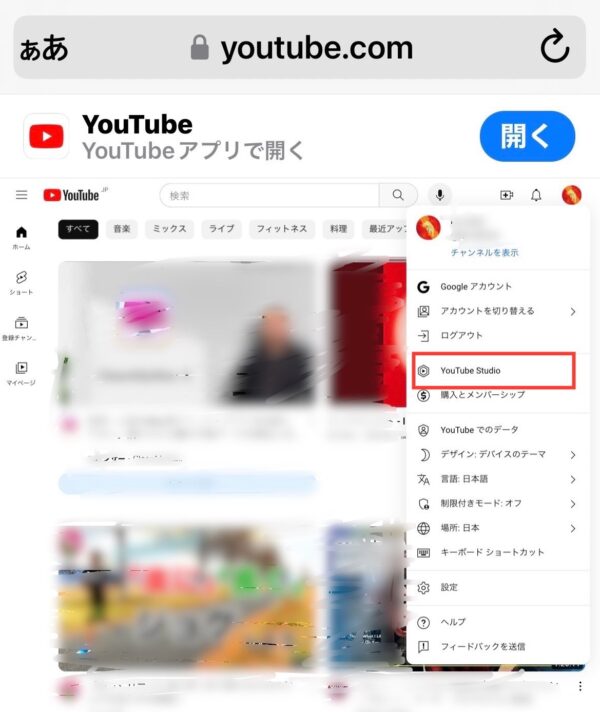Go to ショート in the sidebar
Screen dimensions: 600x712
coord(21,283)
